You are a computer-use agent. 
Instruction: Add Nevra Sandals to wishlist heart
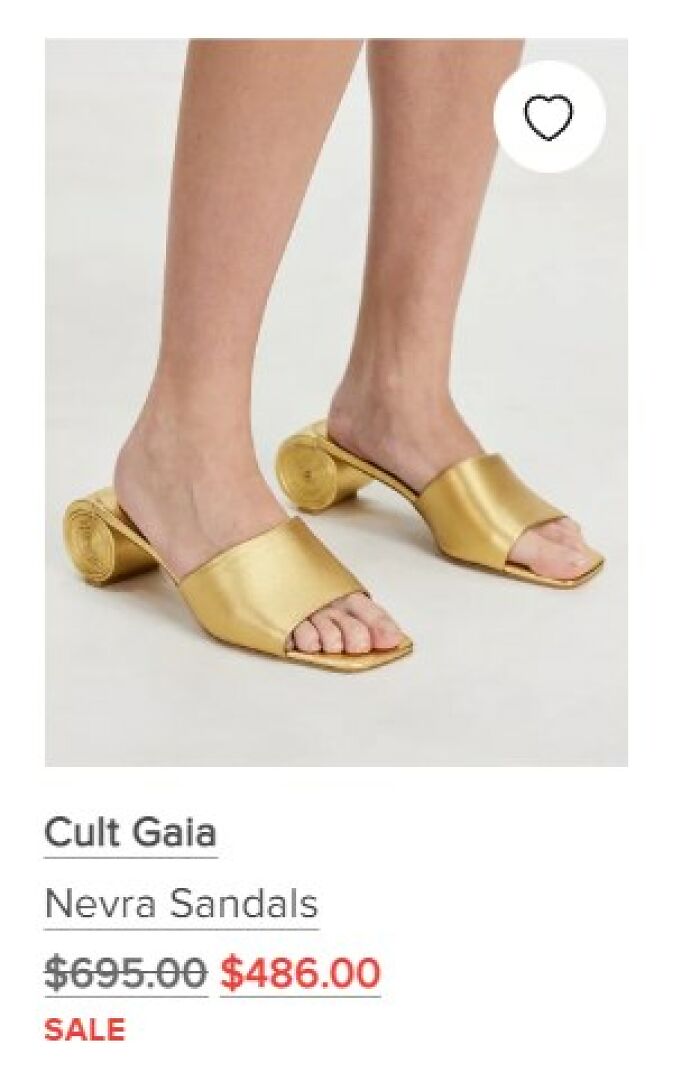coord(549,117)
